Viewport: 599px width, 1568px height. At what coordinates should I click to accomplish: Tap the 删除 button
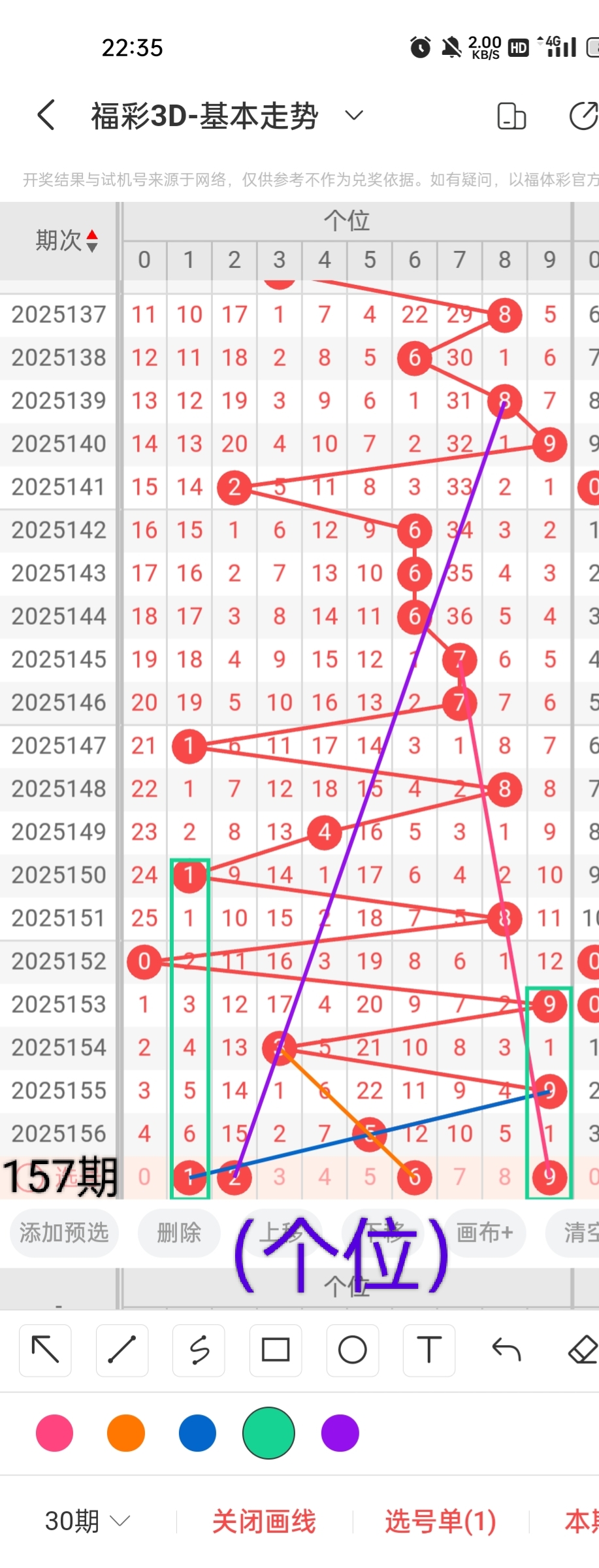pos(179,1233)
